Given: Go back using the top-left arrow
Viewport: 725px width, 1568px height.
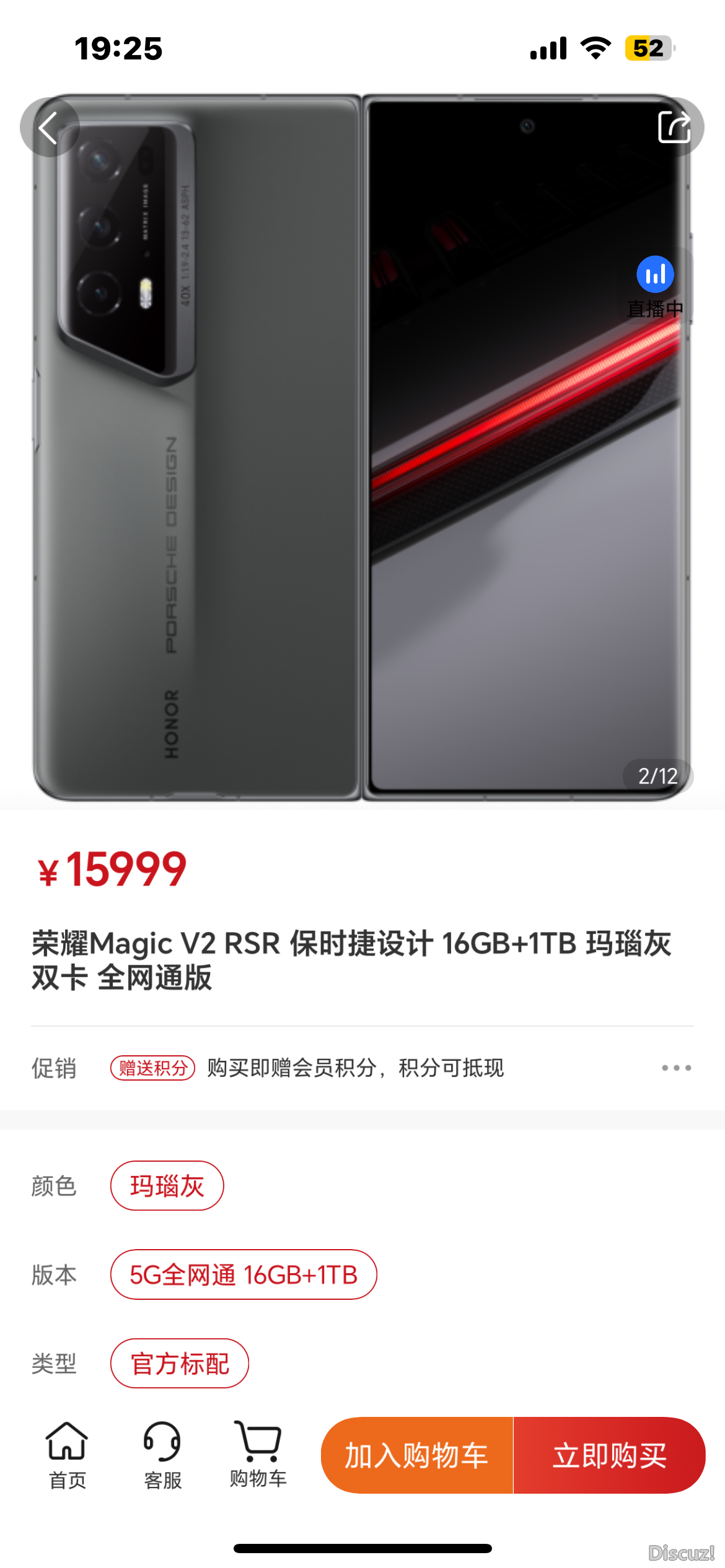Looking at the screenshot, I should click(x=50, y=128).
